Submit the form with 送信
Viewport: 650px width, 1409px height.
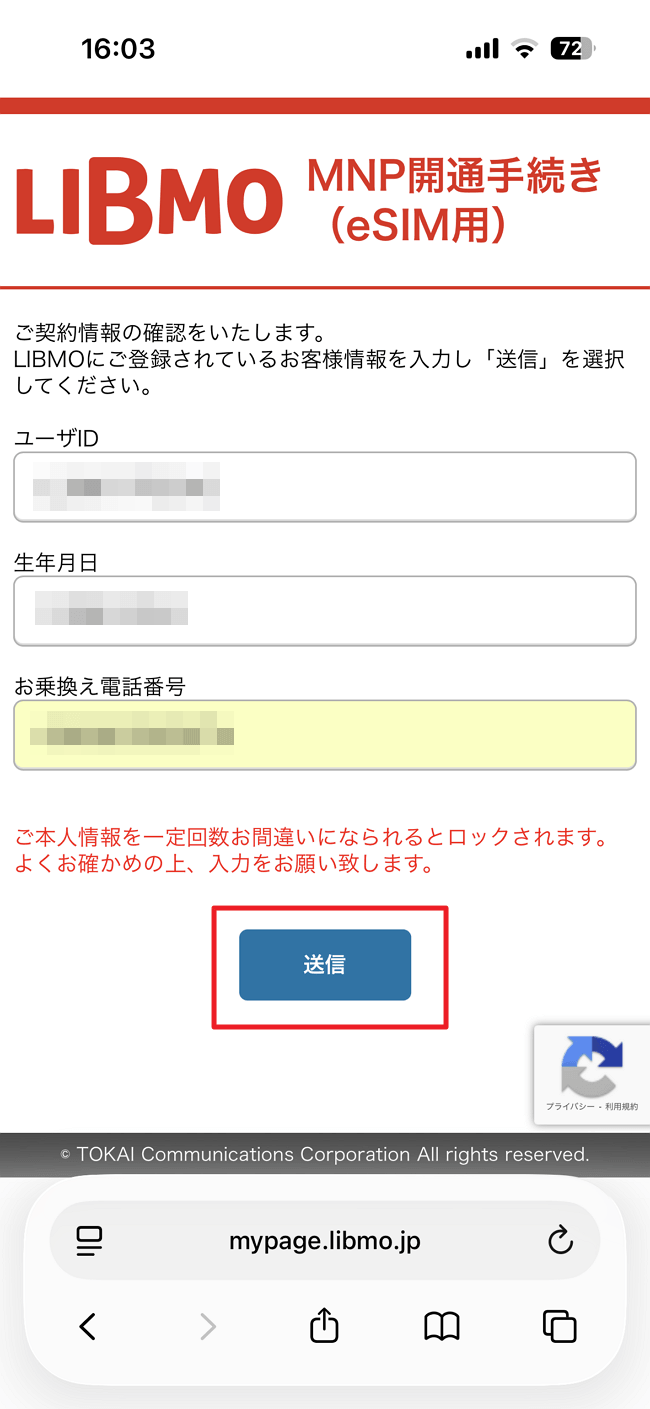(x=325, y=965)
